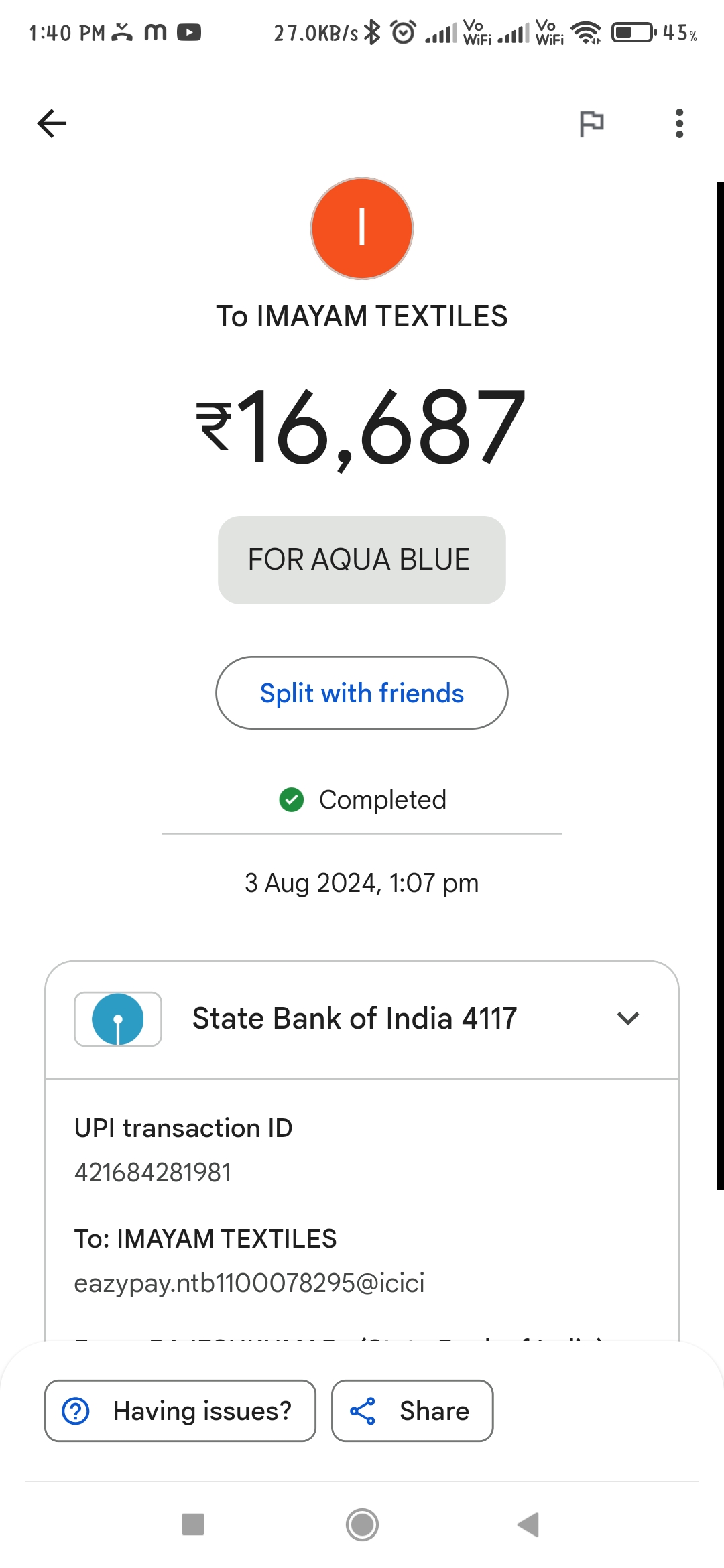Screen dimensions: 724x1568
Task: Go back using the top arrow
Action: tap(52, 123)
